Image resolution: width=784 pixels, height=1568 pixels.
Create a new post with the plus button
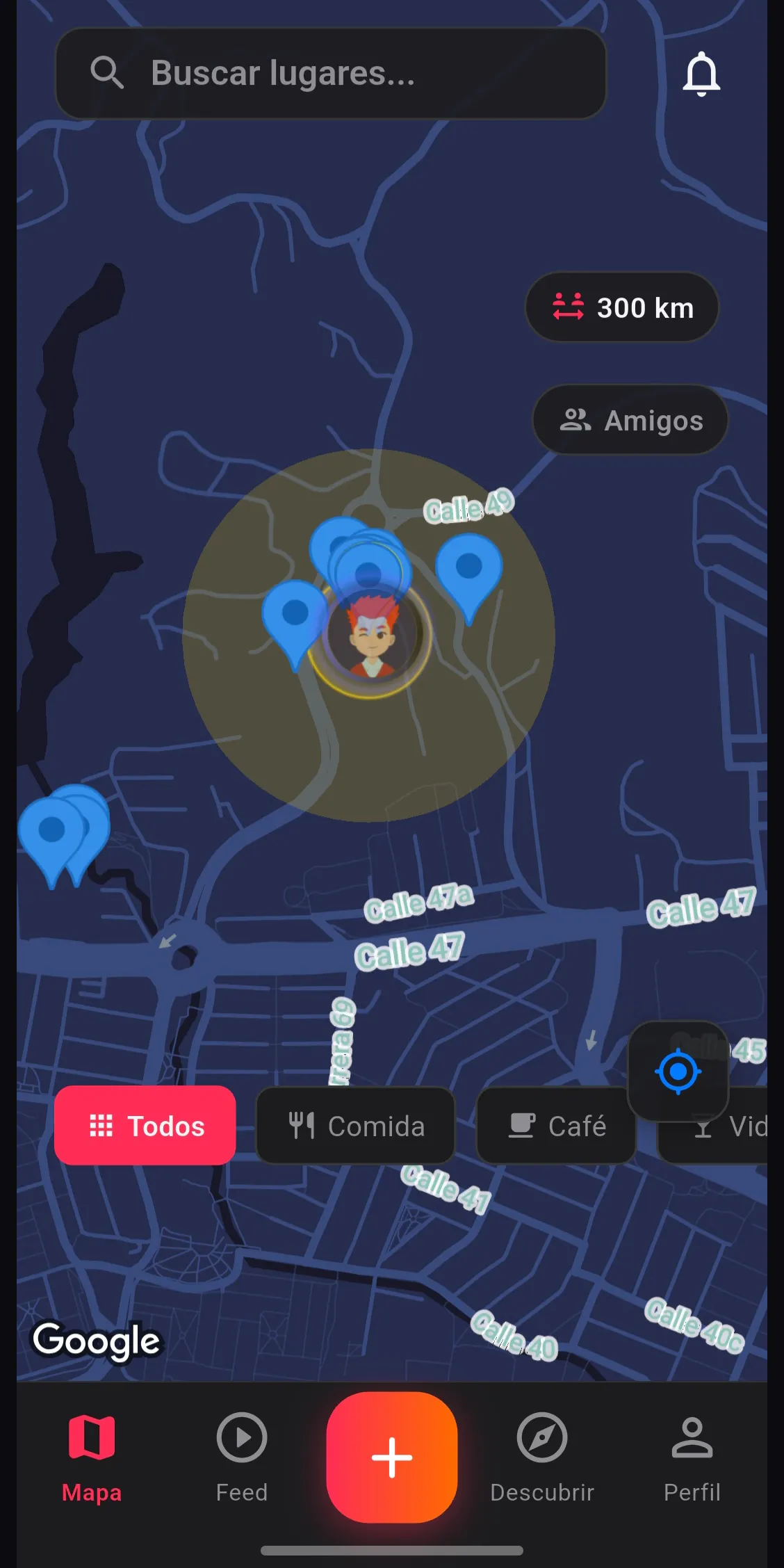coord(392,1457)
